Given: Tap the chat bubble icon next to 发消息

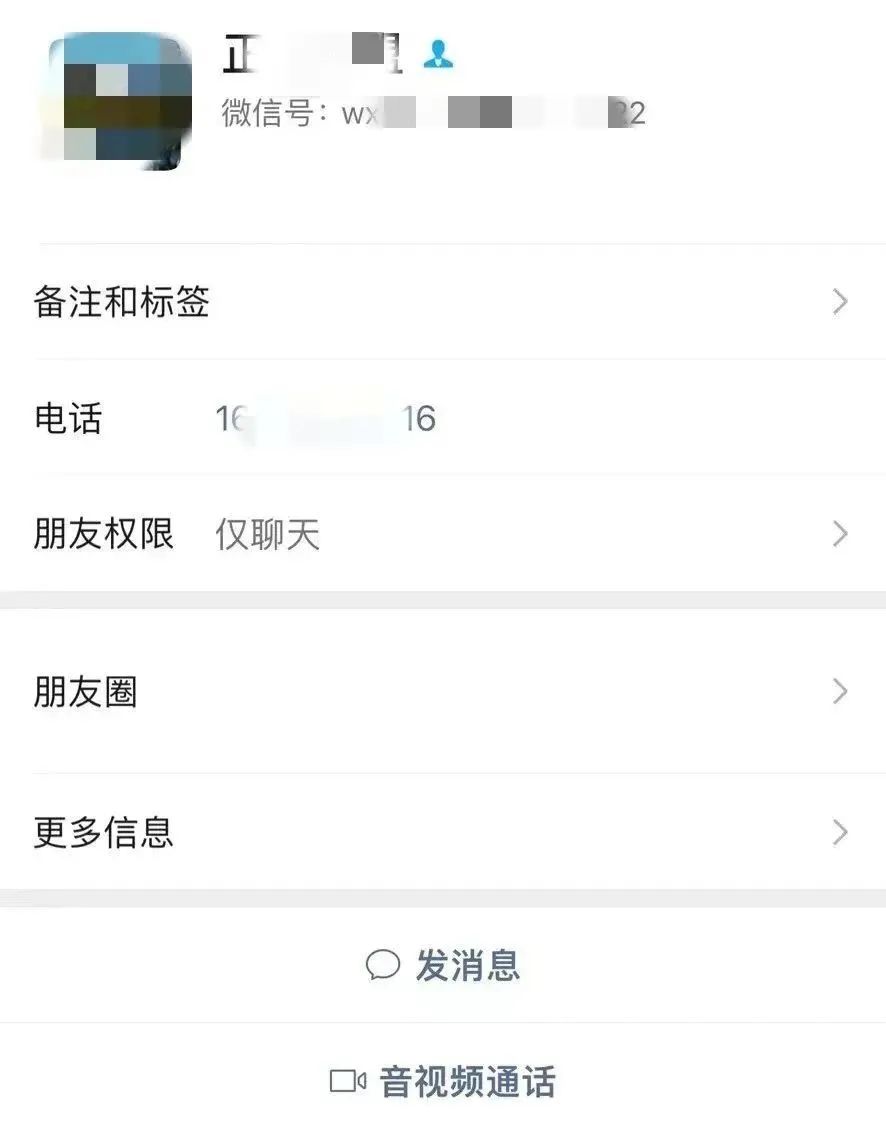Looking at the screenshot, I should click(383, 964).
